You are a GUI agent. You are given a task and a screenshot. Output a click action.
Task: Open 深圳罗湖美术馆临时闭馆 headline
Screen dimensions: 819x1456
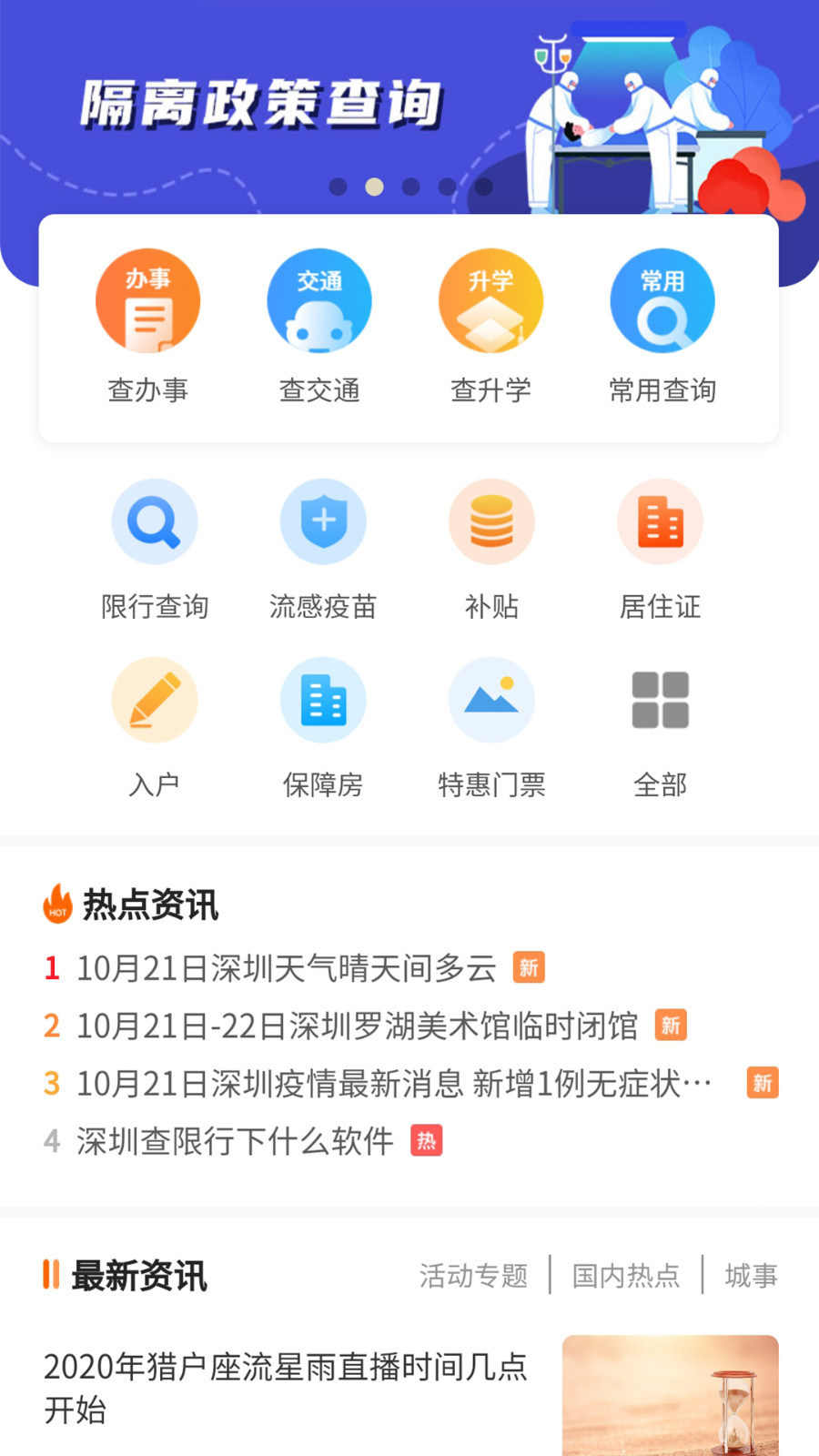[357, 1026]
